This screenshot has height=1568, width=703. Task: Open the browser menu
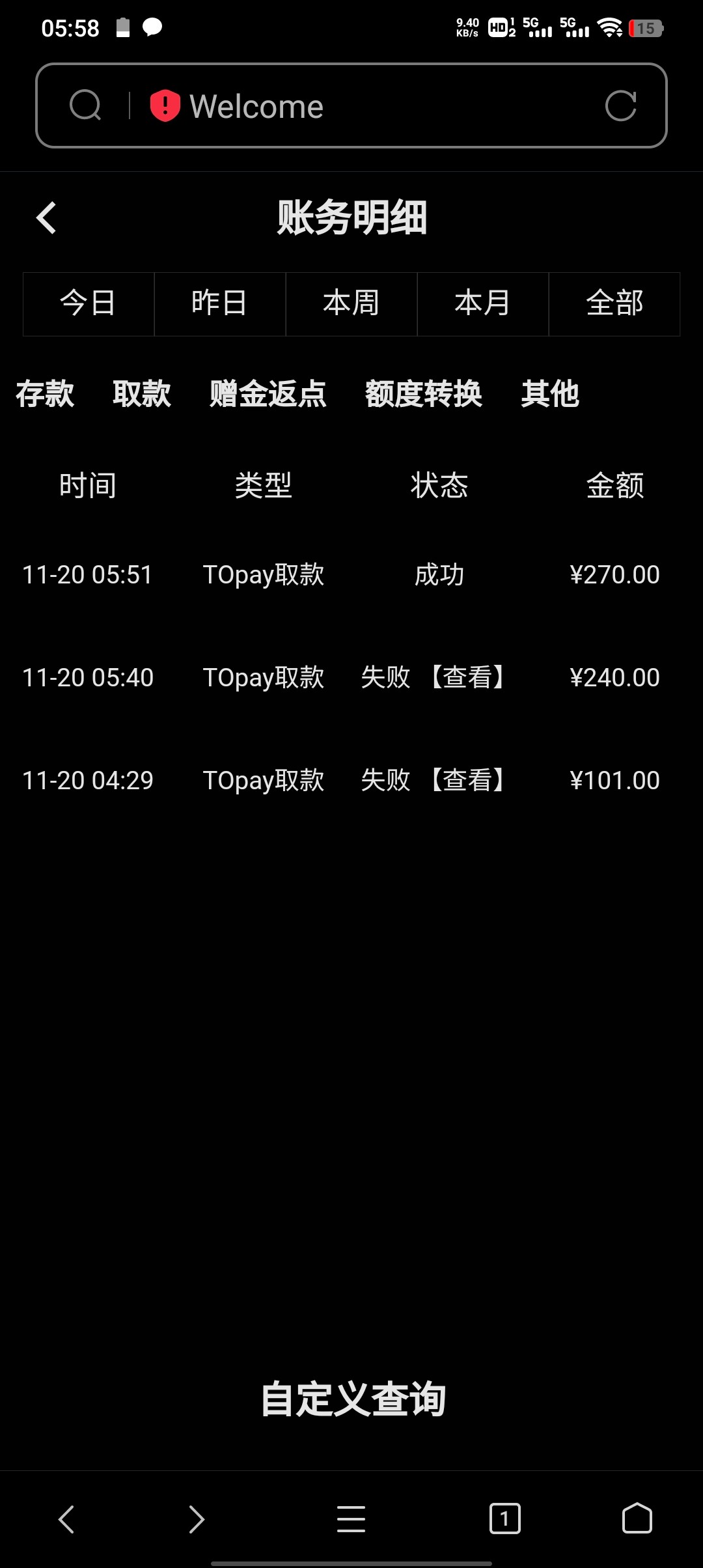coord(351,1519)
